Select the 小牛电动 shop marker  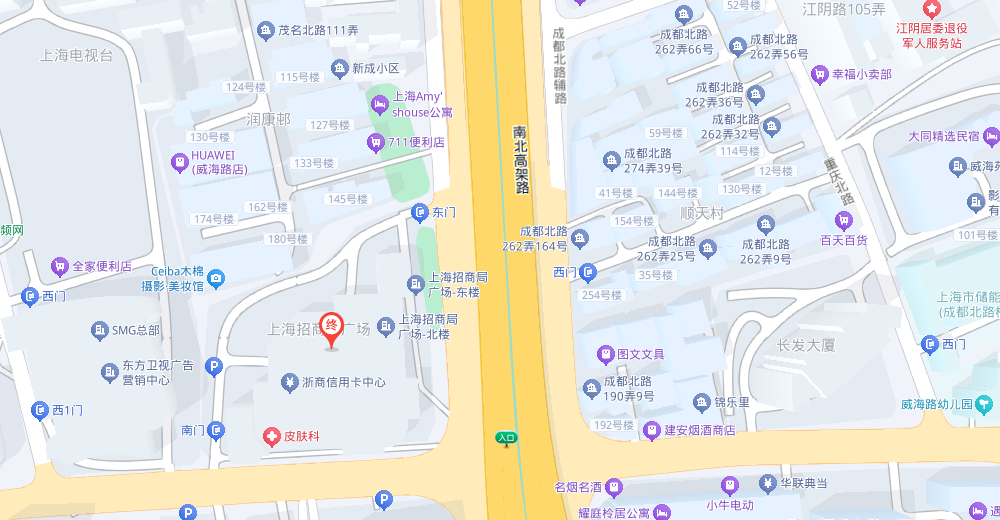[x=729, y=486]
